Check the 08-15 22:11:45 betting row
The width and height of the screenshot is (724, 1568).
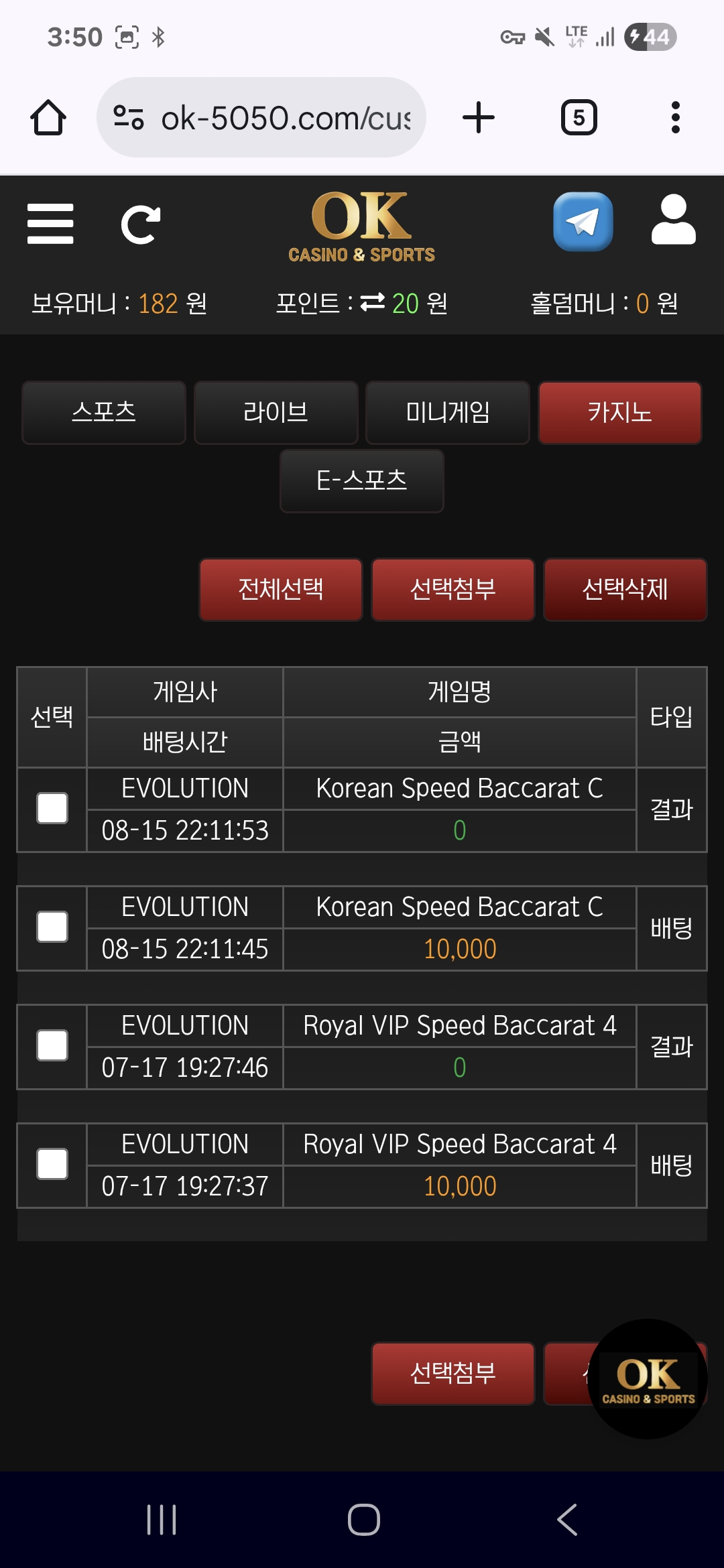click(52, 927)
